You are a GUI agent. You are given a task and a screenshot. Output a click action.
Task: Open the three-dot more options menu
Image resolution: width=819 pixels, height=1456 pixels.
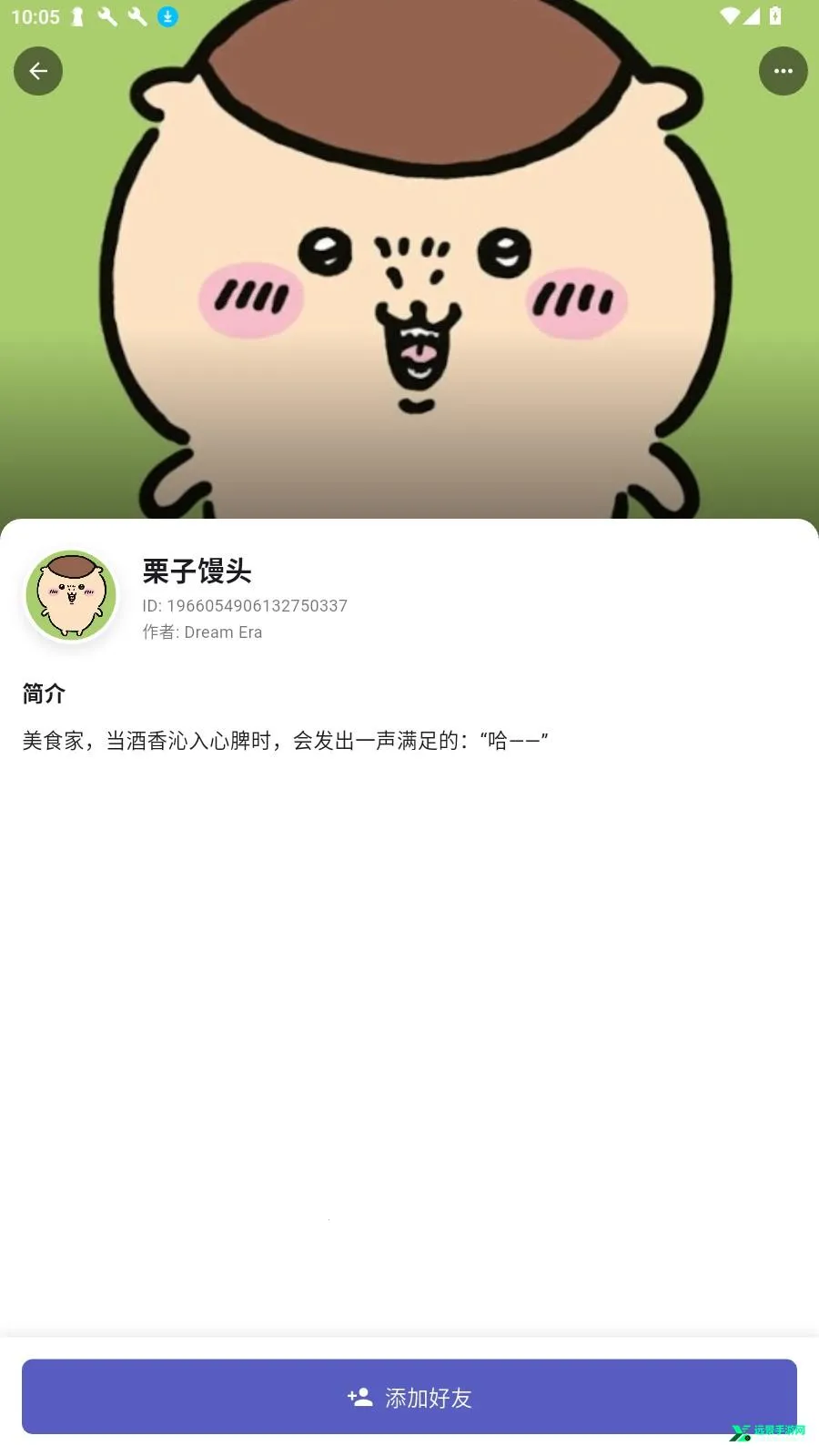click(x=783, y=70)
